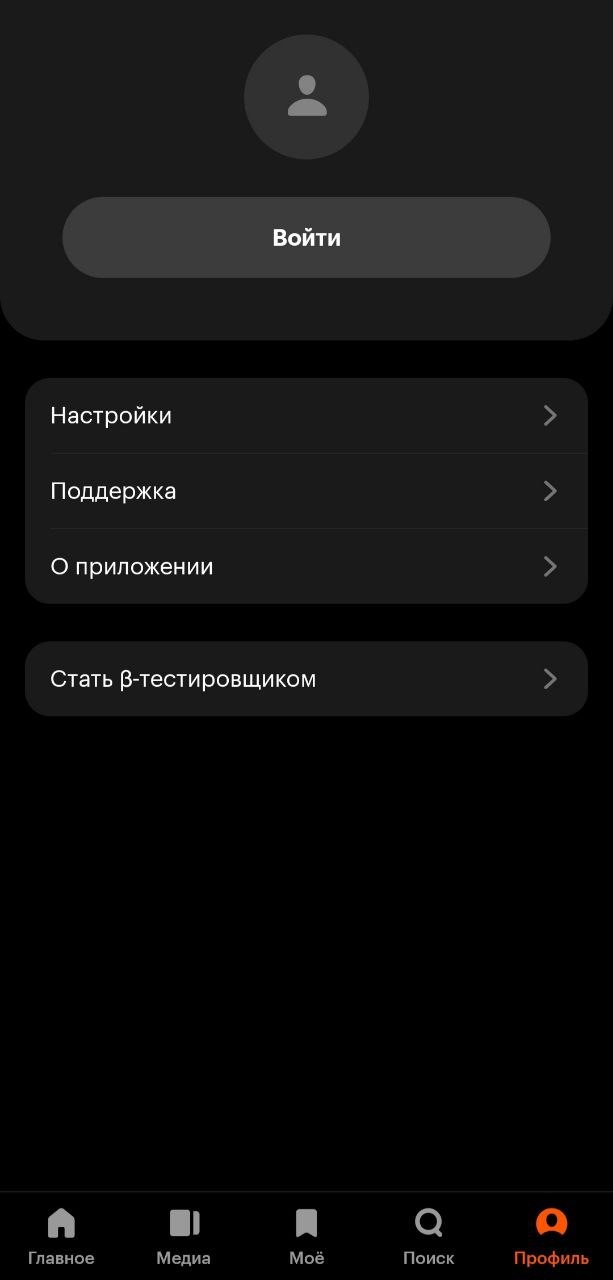Switch to the Медиа tab
Image resolution: width=613 pixels, height=1280 pixels.
pyautogui.click(x=184, y=1237)
